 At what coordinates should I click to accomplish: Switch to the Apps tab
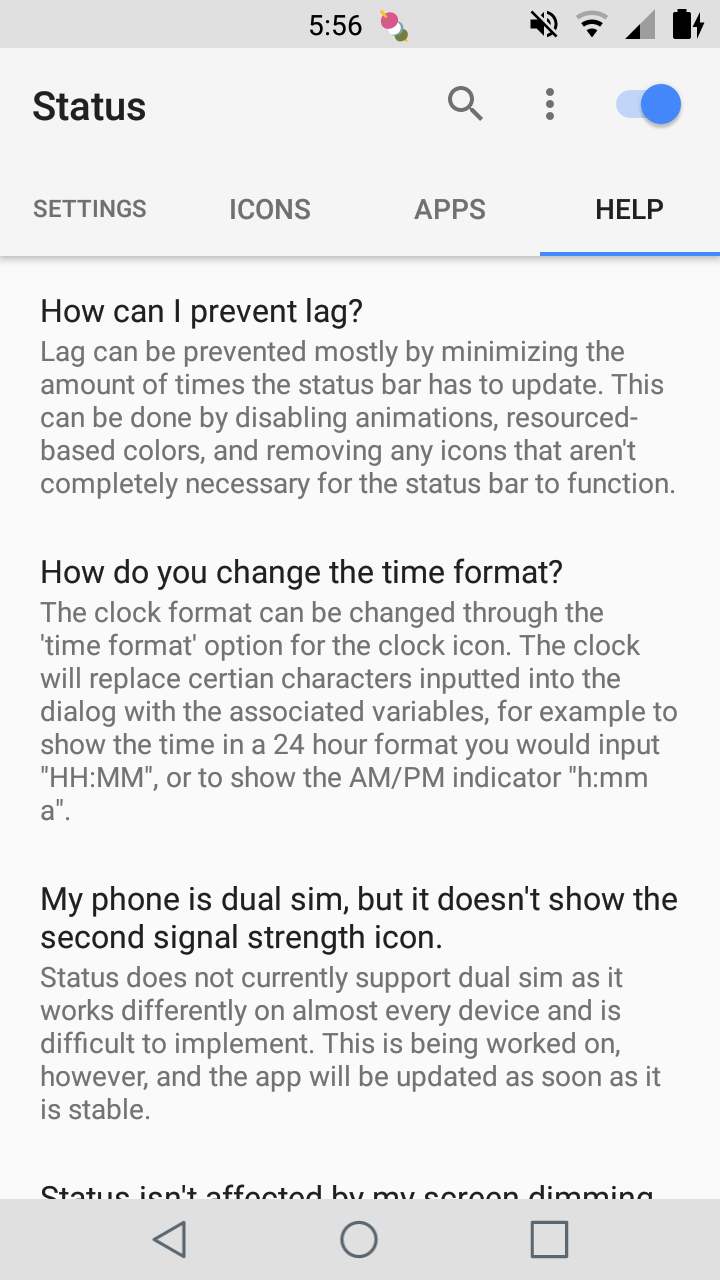coord(450,209)
